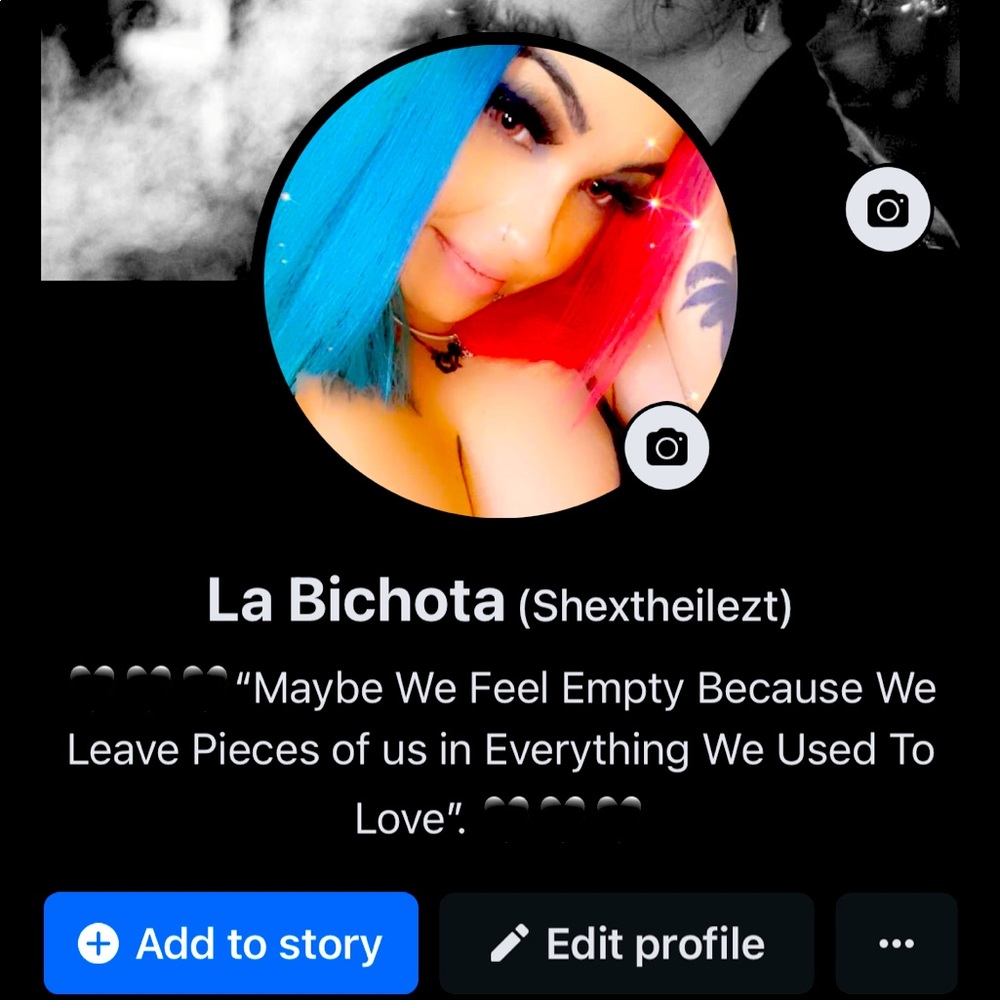Open the three-dot more options menu
This screenshot has width=1000, height=1000.
pos(896,943)
